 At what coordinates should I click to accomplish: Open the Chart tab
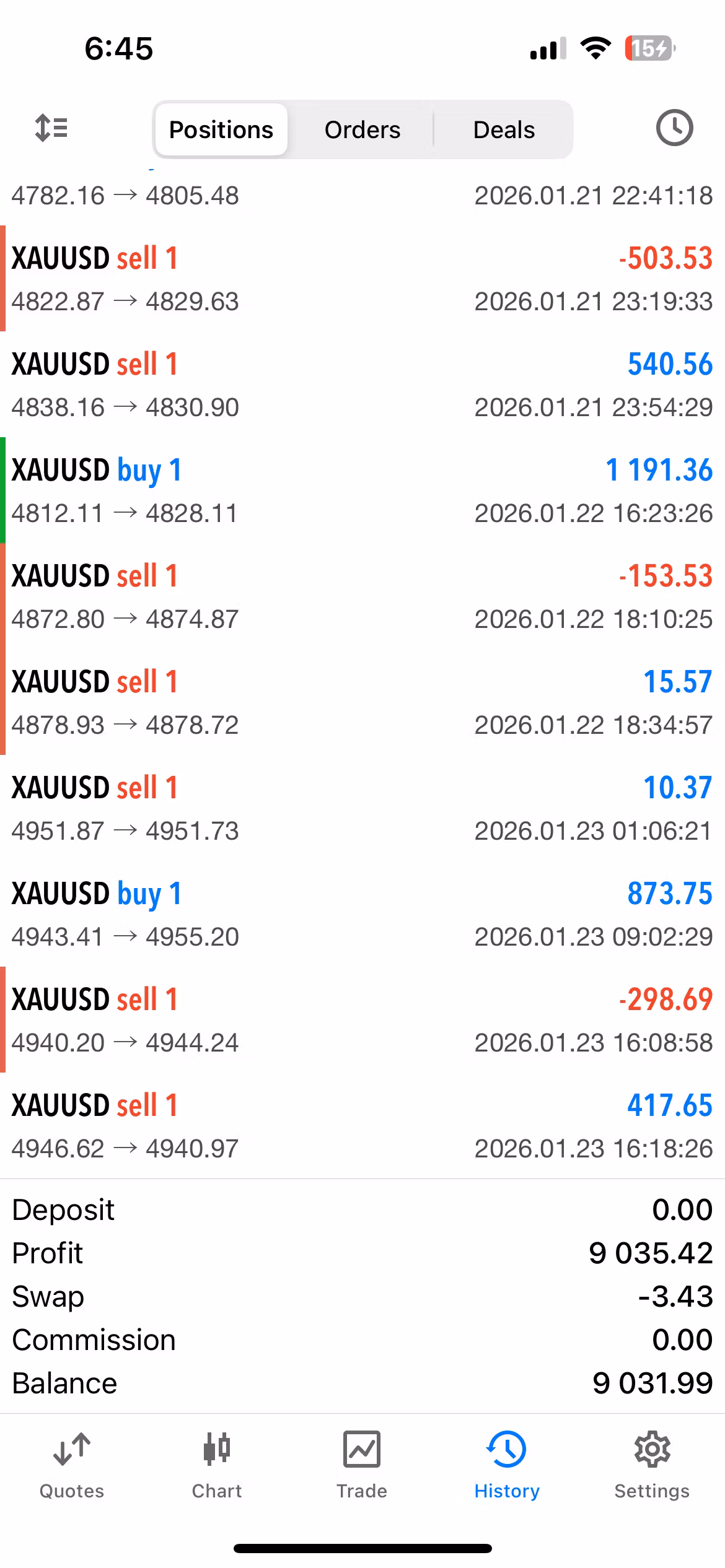click(217, 1465)
